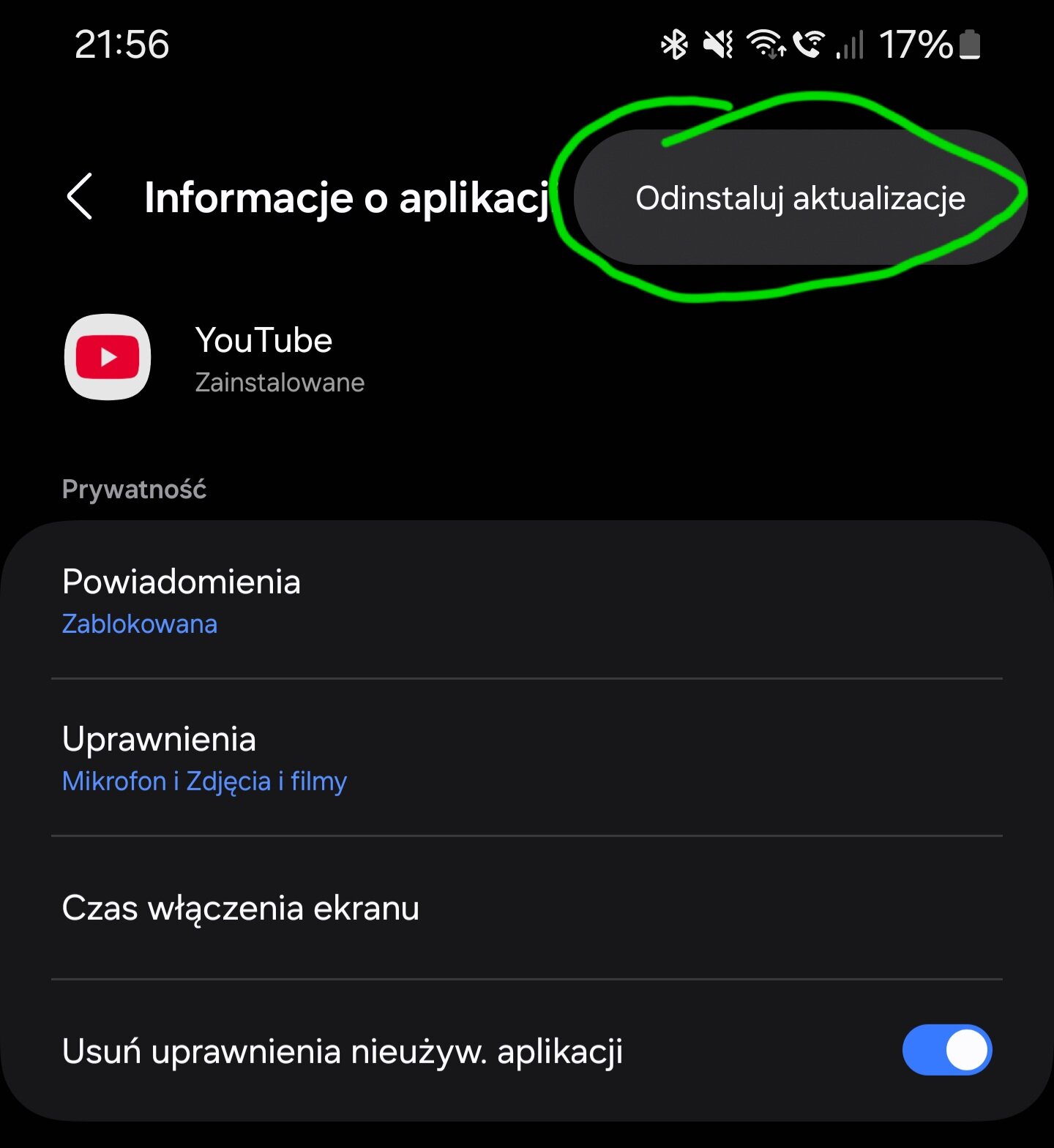This screenshot has height=1148, width=1054.
Task: Disable Usuń uprawnienia nieużyw. aplikacji switch
Action: [x=946, y=1050]
